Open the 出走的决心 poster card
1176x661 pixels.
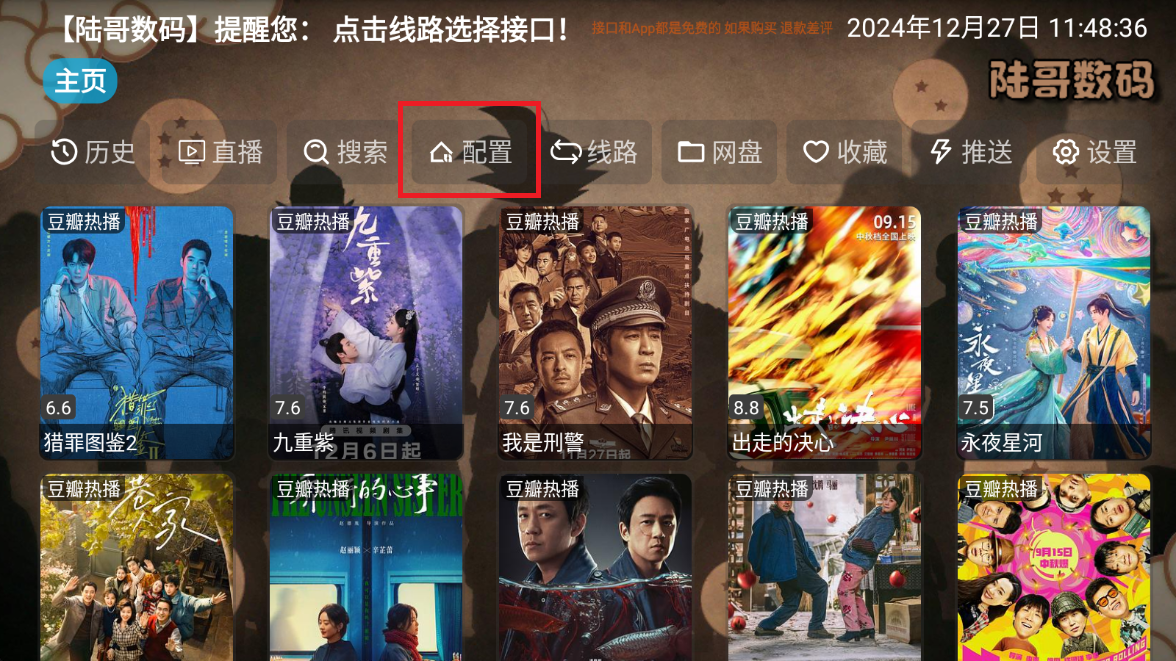825,332
